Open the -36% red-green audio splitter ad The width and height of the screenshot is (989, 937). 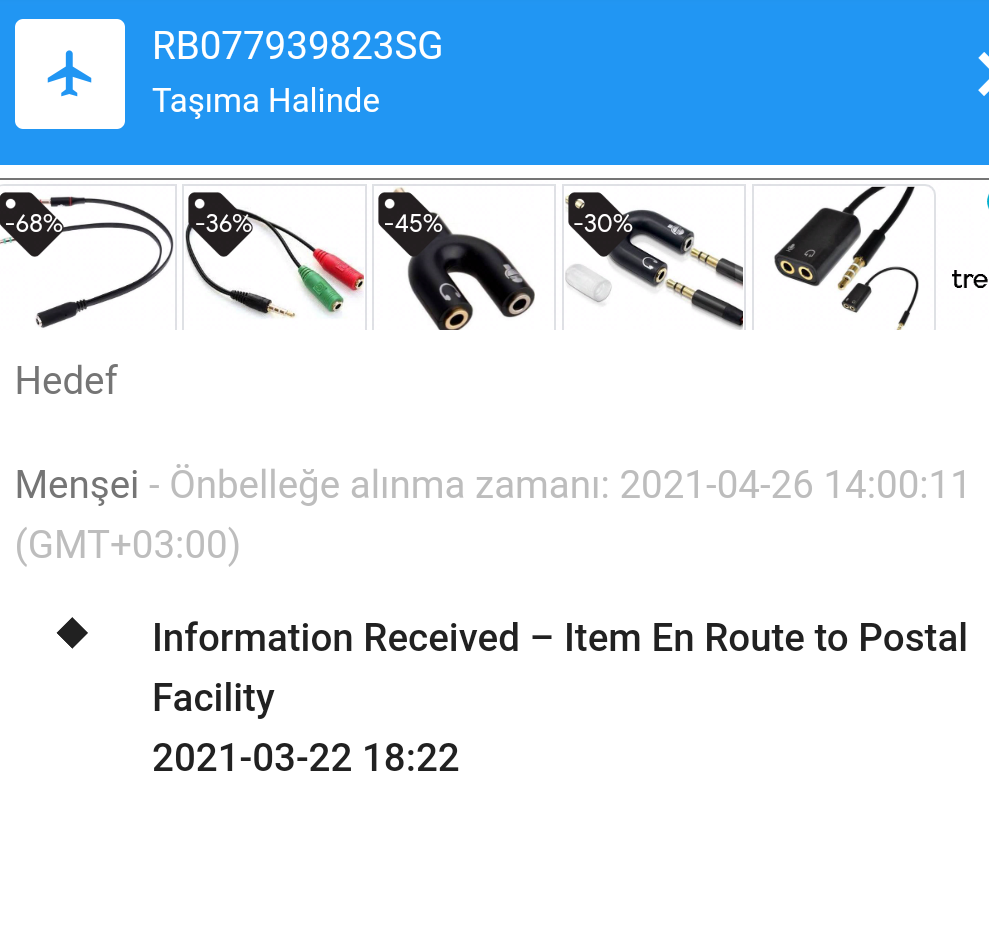coord(275,258)
